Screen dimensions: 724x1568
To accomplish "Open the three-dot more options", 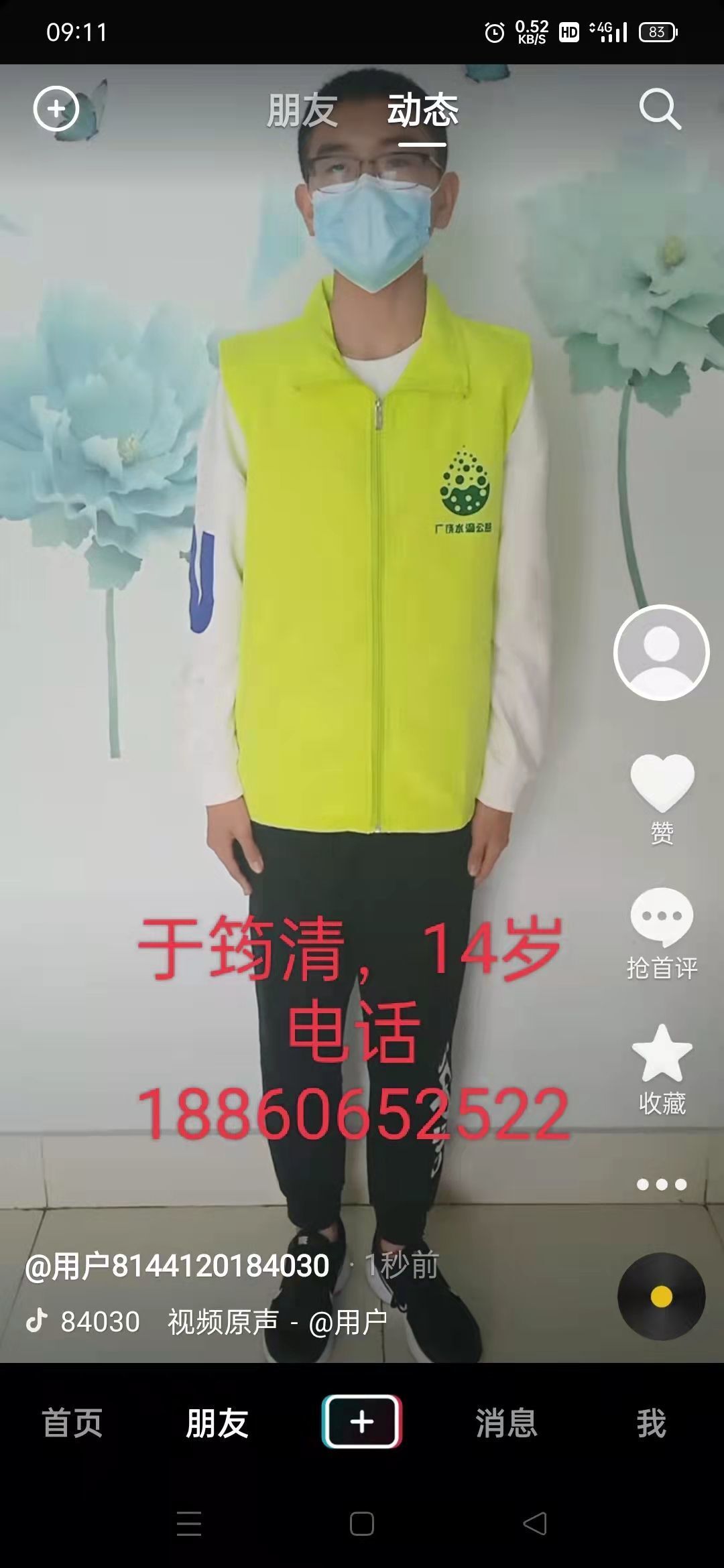I will [x=662, y=1184].
